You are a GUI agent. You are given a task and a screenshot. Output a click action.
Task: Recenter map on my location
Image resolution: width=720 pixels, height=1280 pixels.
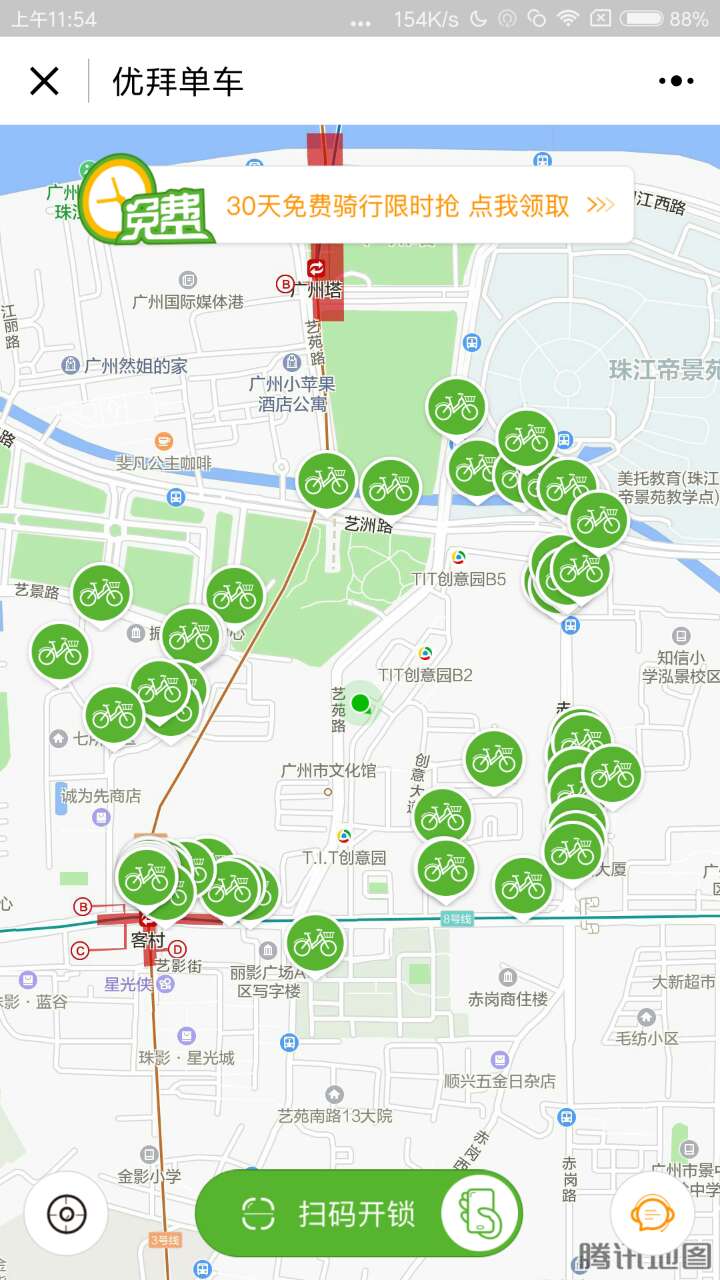[67, 1215]
